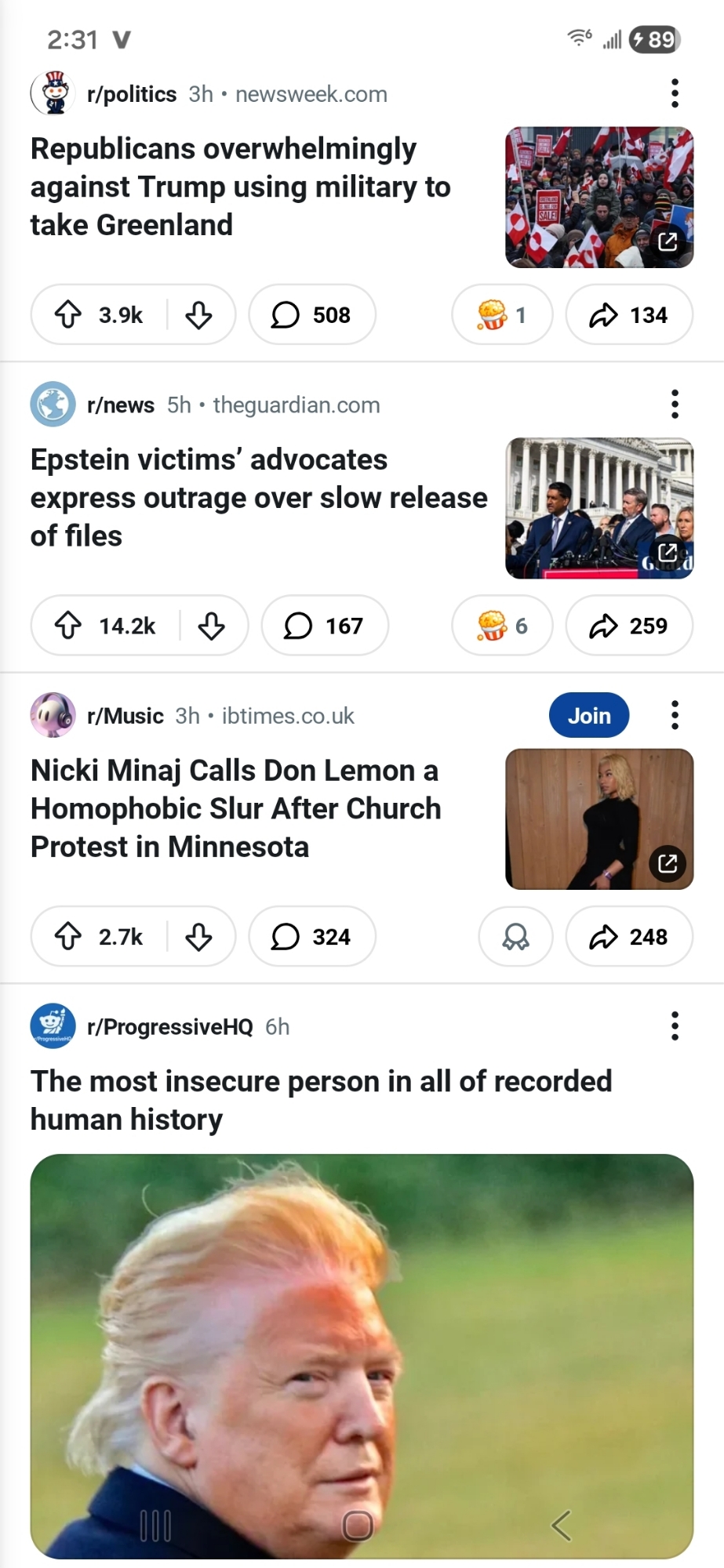Go back using the system navigation arrow
This screenshot has width=724, height=1568.
[561, 1525]
